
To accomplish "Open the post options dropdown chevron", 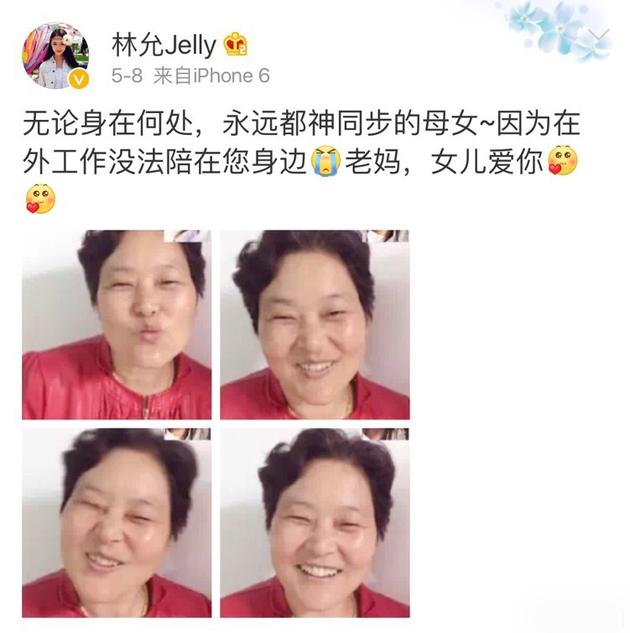I will coord(598,38).
